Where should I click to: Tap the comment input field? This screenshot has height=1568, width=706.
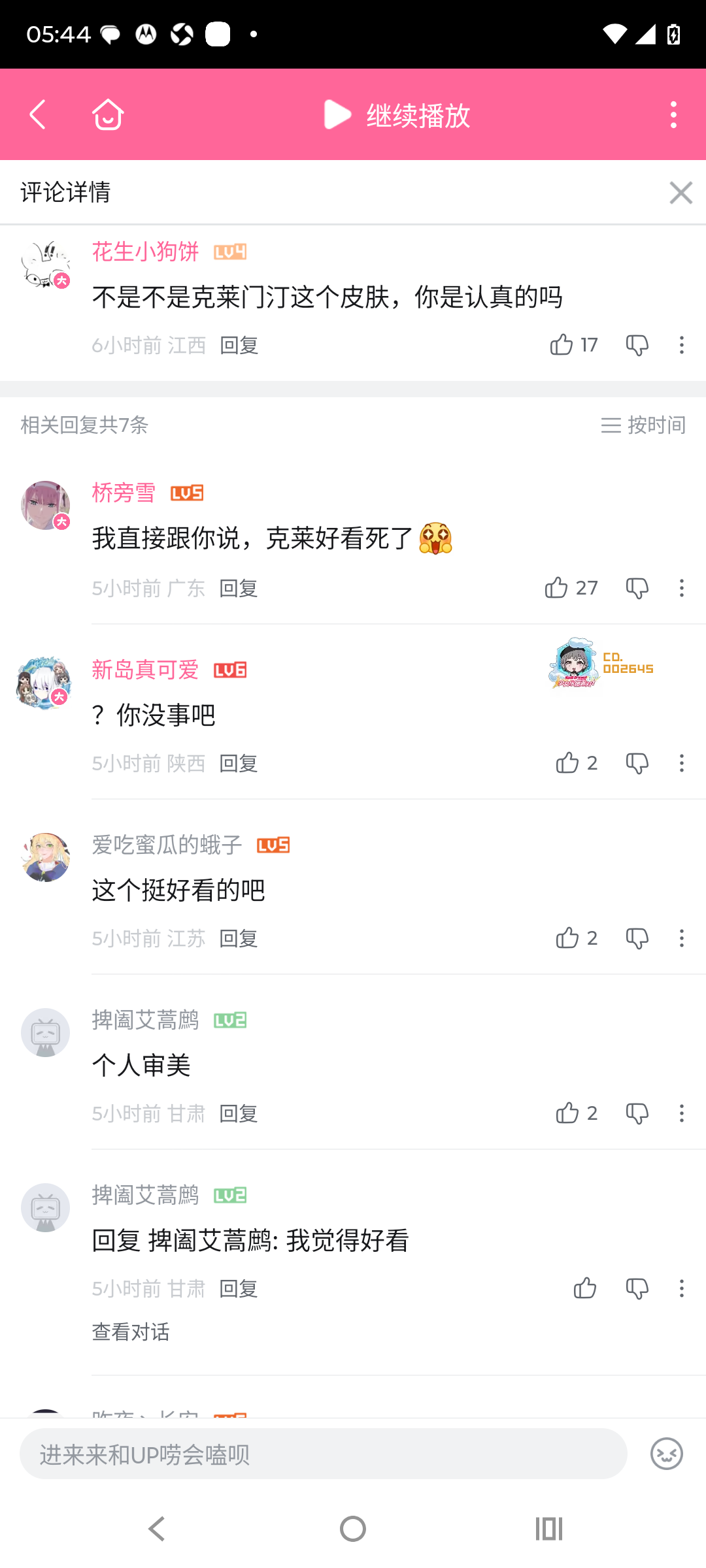(x=324, y=1454)
